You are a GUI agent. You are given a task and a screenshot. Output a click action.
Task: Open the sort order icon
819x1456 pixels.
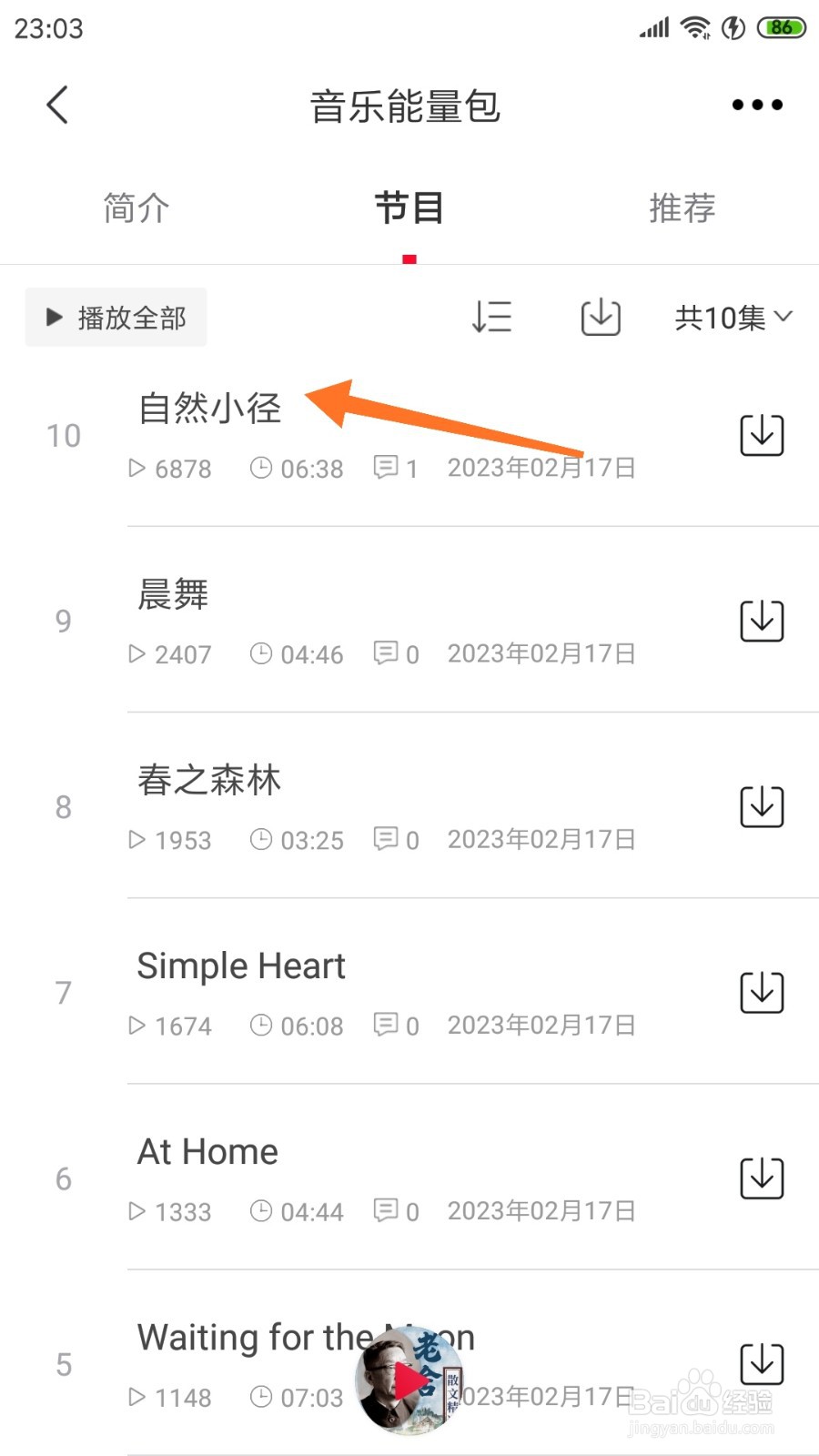coord(491,318)
